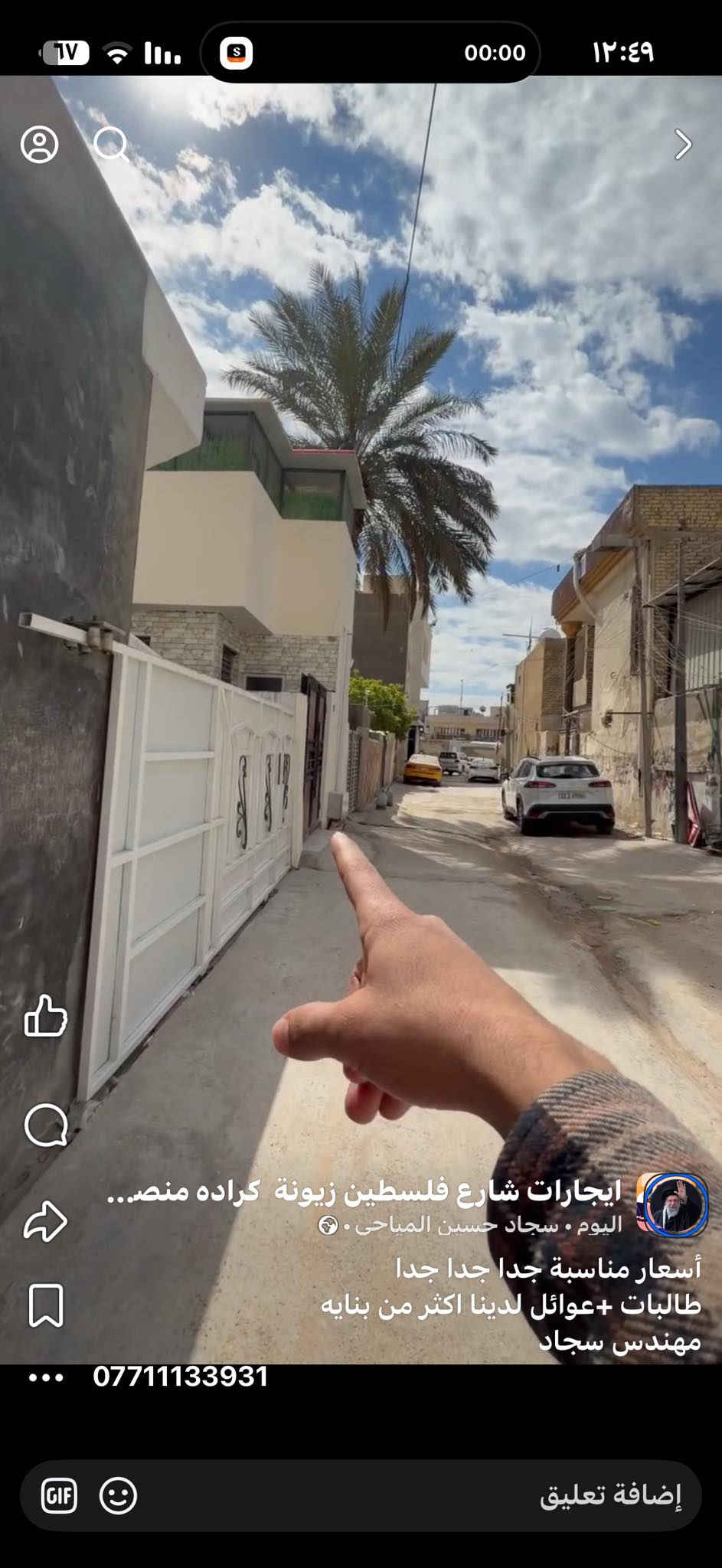This screenshot has width=722, height=1568.
Task: Open the profile icon at the top
Action: [x=39, y=144]
